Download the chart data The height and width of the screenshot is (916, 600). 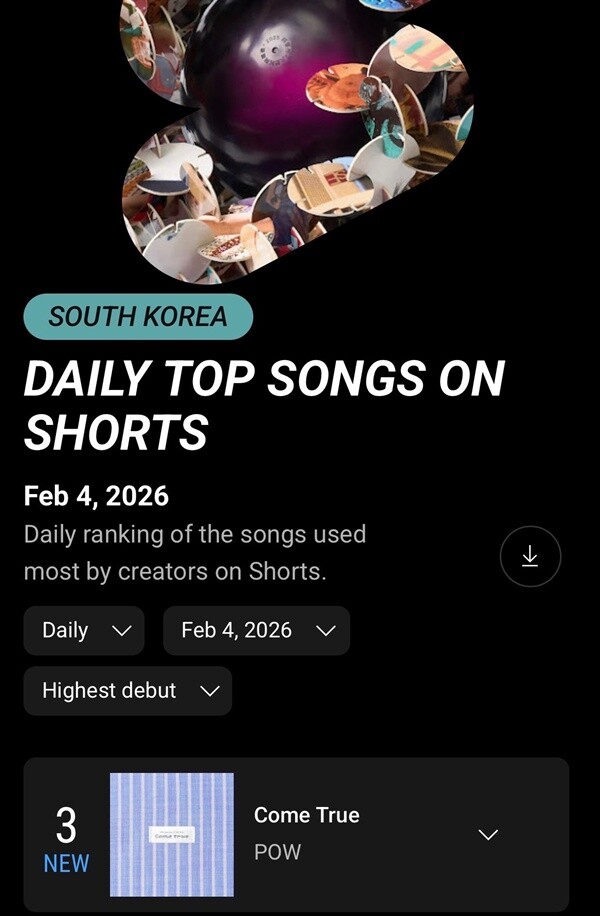(530, 556)
